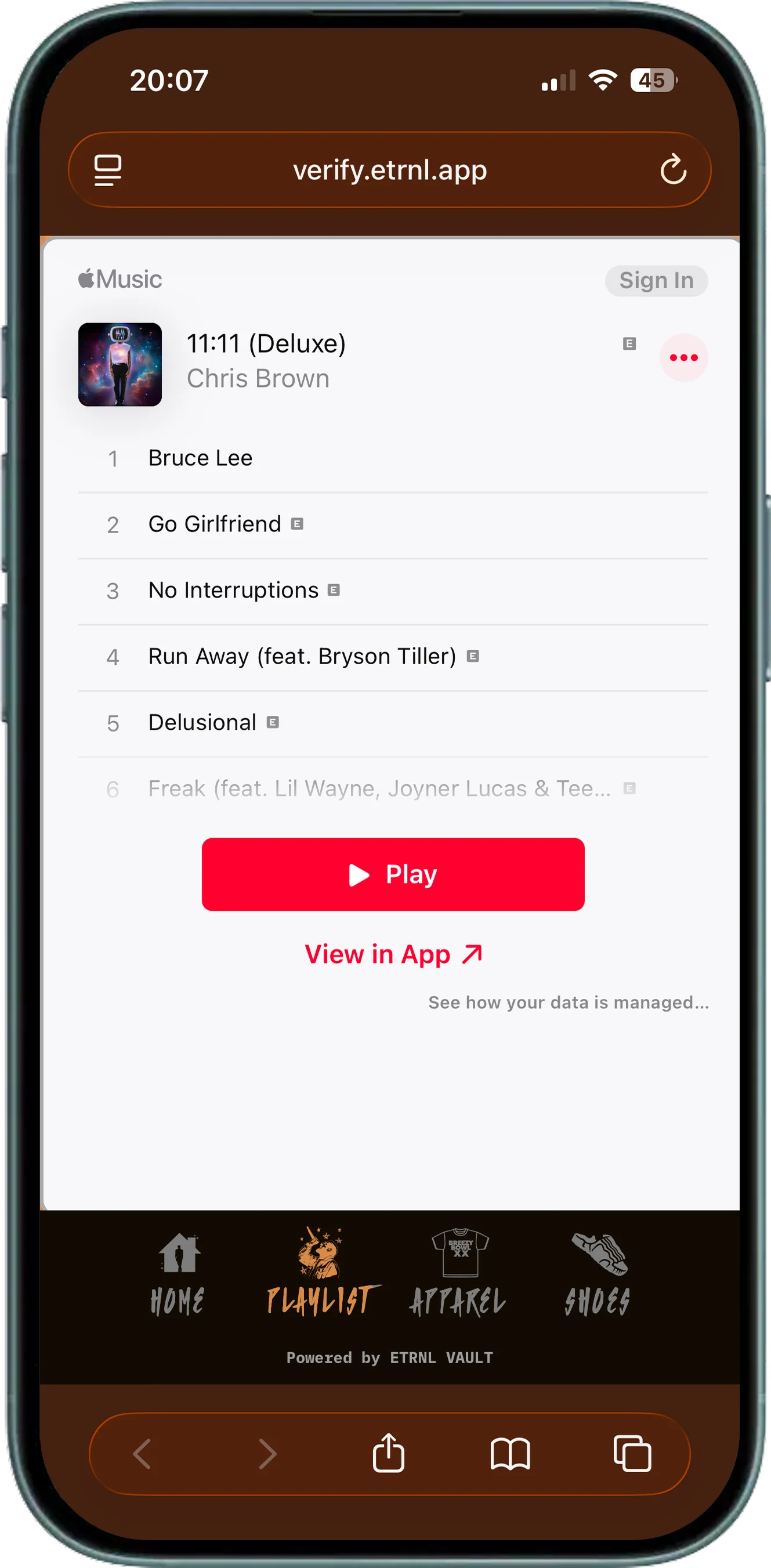The image size is (771, 1568).
Task: Play the 11:11 (Deluxe) album
Action: [x=393, y=874]
